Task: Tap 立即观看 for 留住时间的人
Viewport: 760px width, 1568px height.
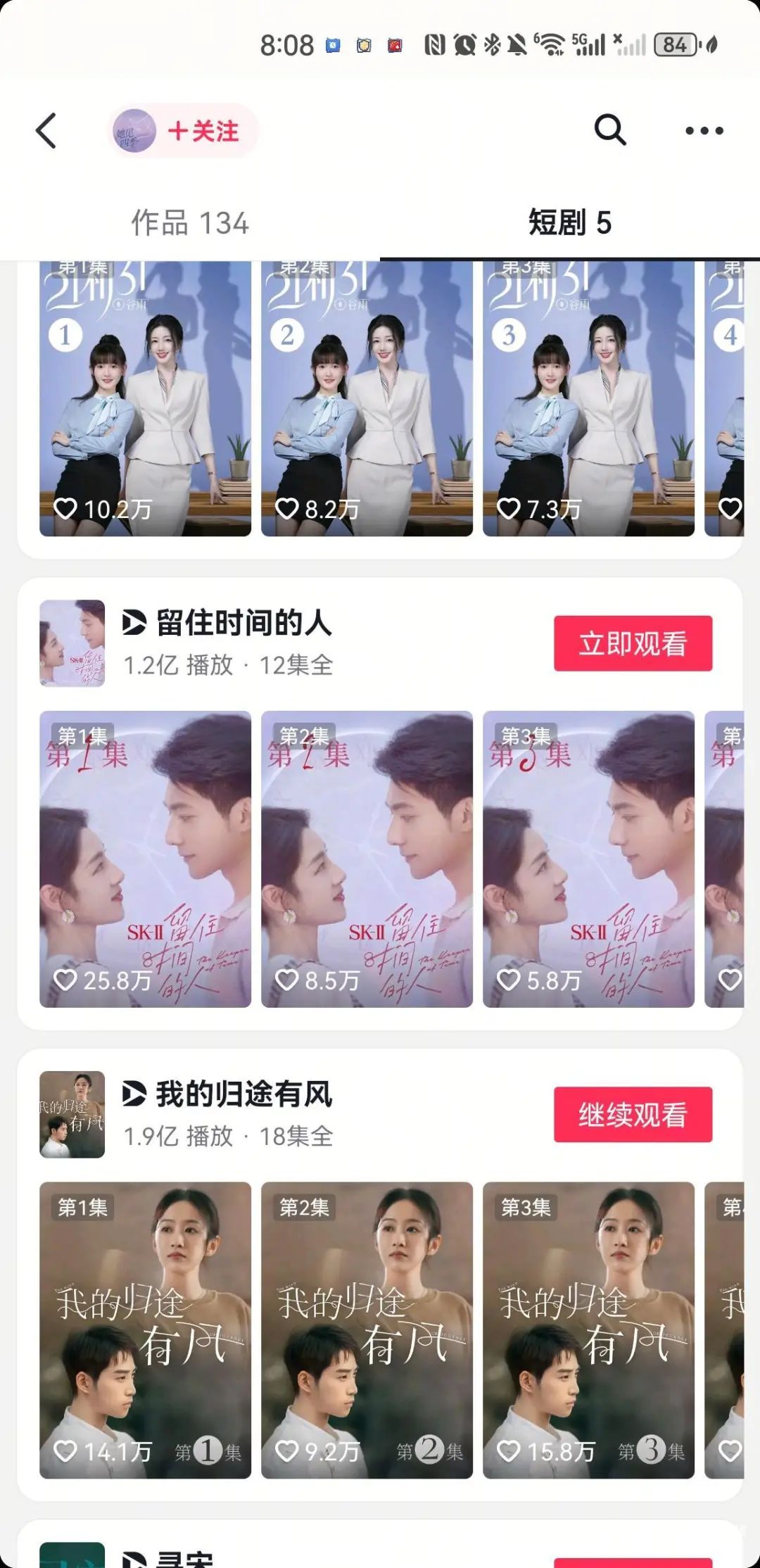Action: tap(633, 643)
